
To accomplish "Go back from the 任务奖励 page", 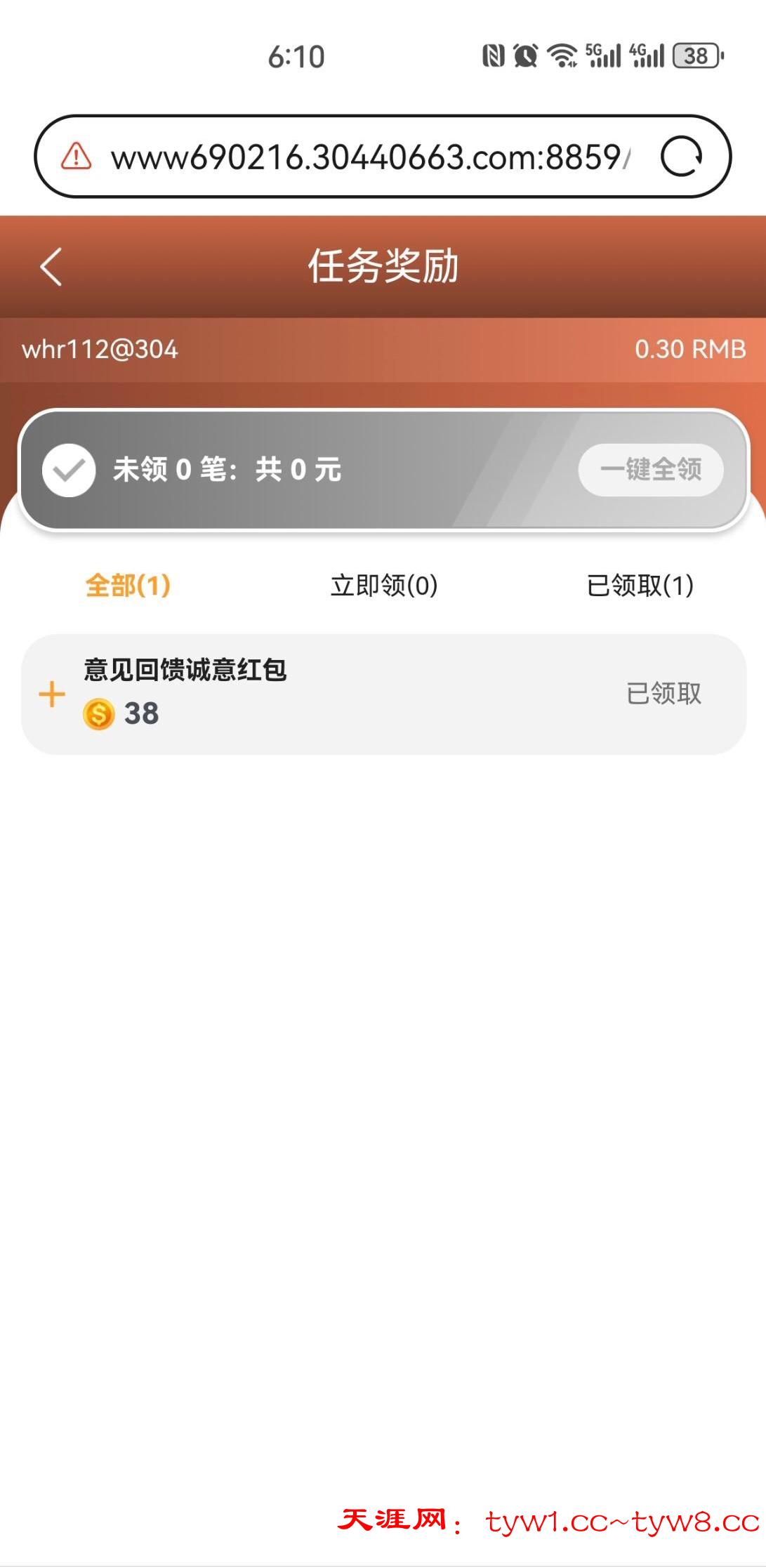I will 51,267.
